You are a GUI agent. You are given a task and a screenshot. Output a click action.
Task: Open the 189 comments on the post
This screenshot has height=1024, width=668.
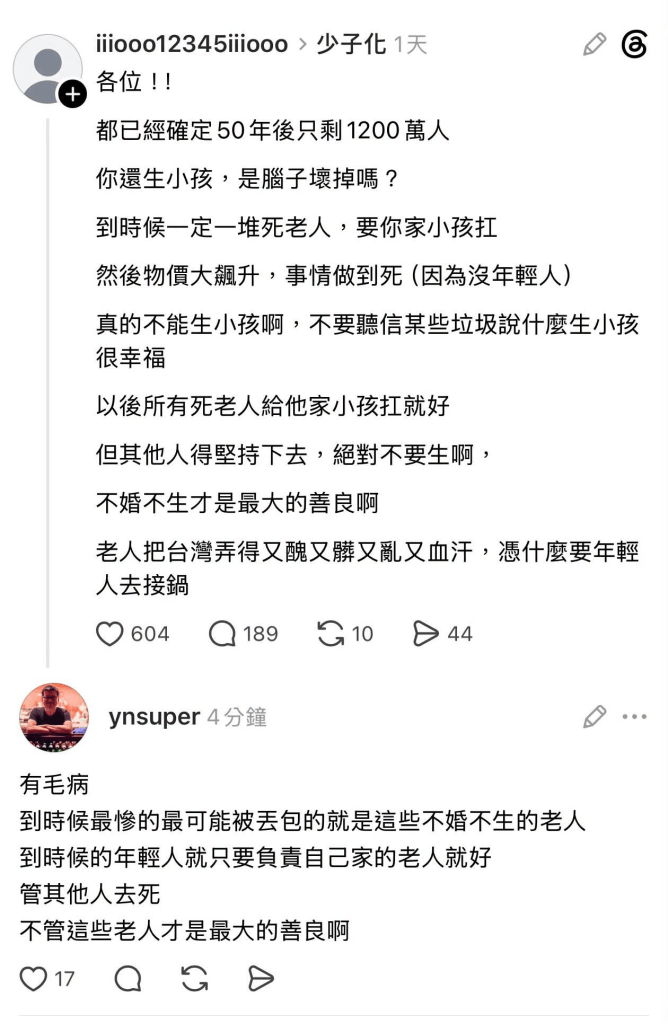coord(222,633)
